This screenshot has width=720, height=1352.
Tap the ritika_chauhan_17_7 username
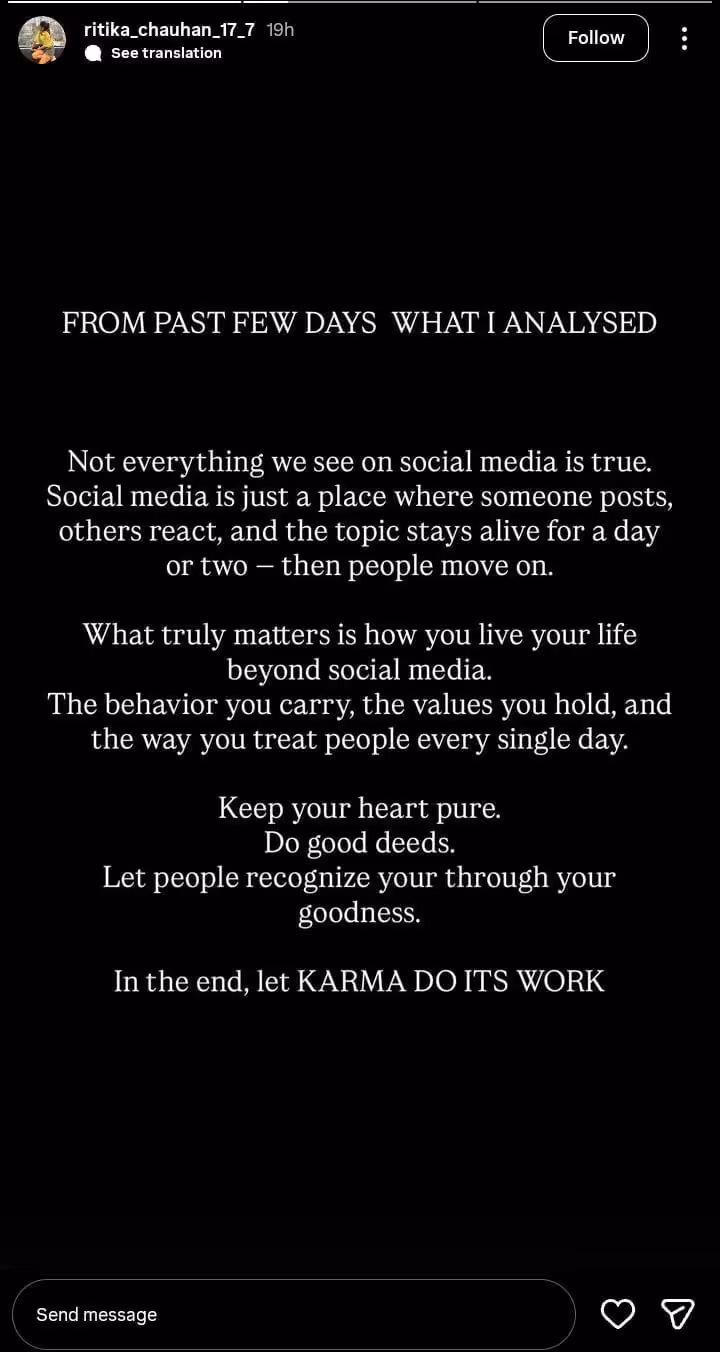pos(169,30)
